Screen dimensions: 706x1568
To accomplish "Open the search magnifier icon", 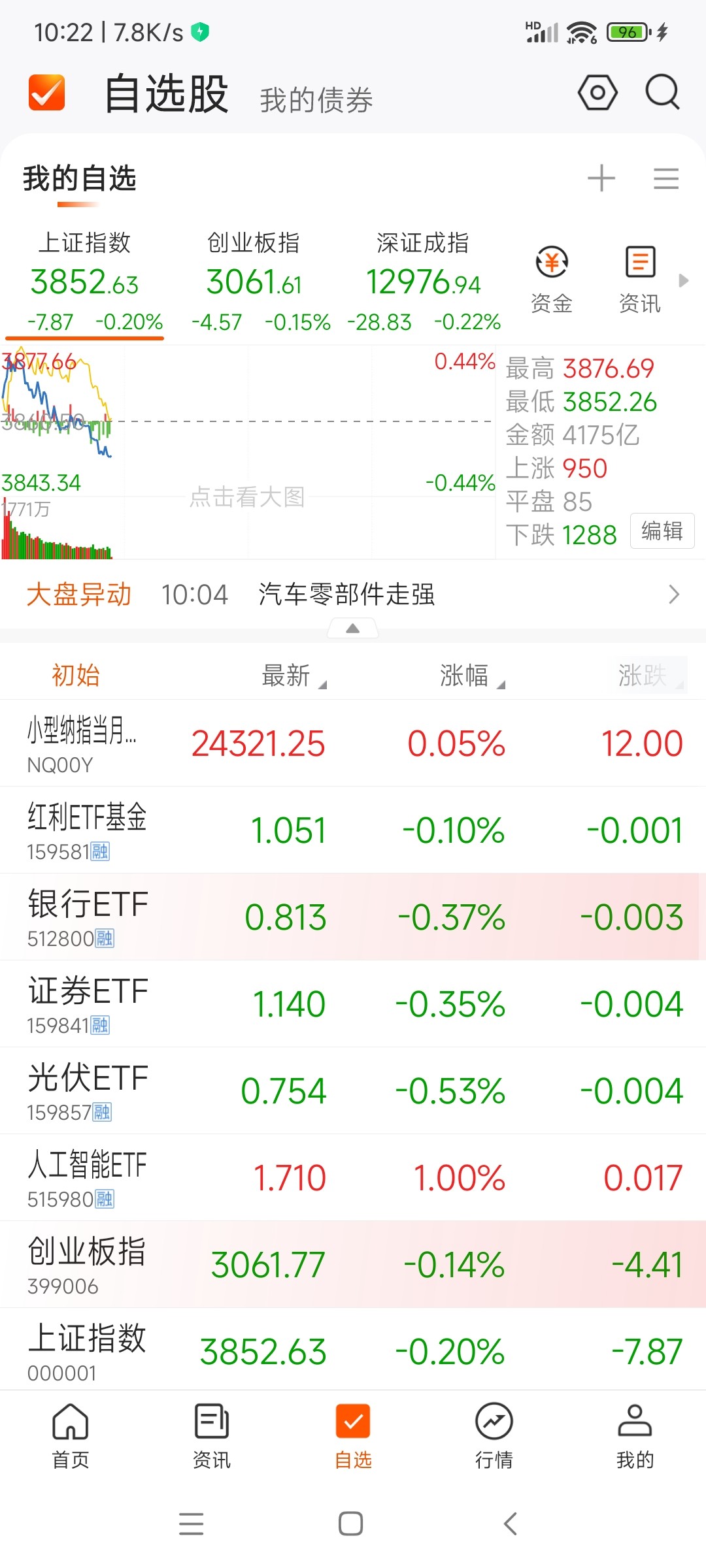I will [x=663, y=92].
